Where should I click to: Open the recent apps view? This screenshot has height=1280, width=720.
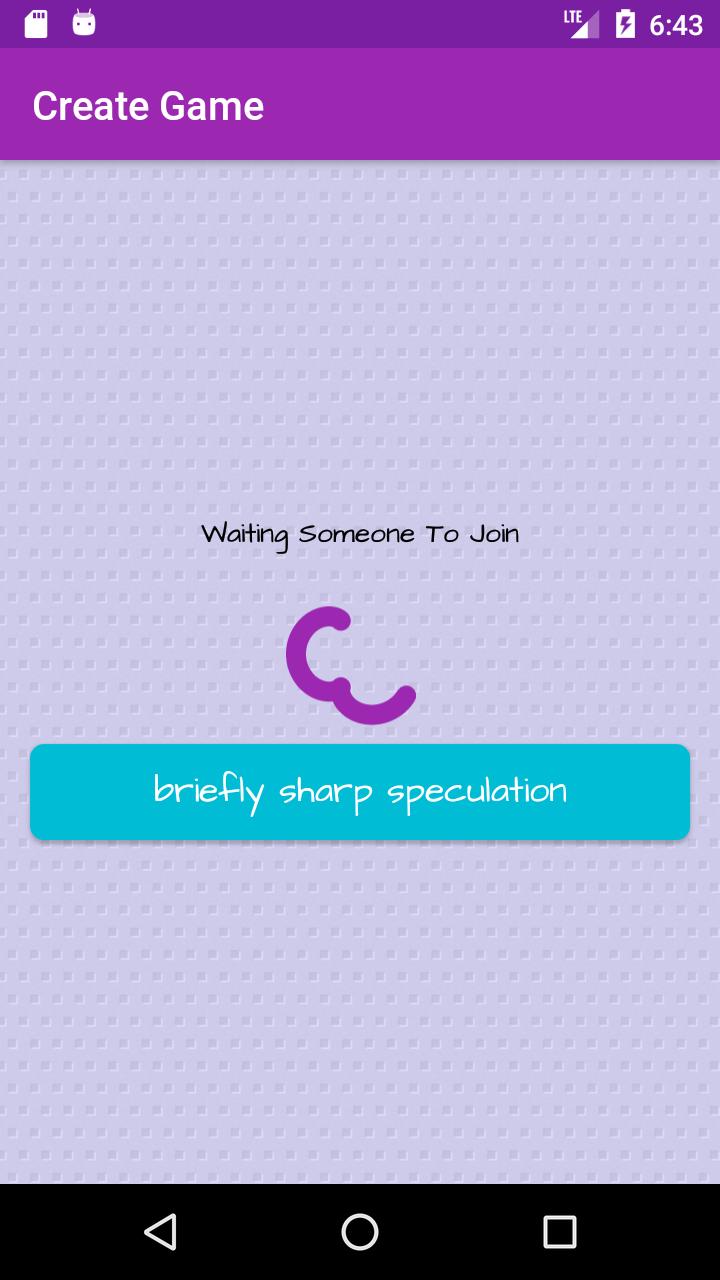tap(559, 1232)
